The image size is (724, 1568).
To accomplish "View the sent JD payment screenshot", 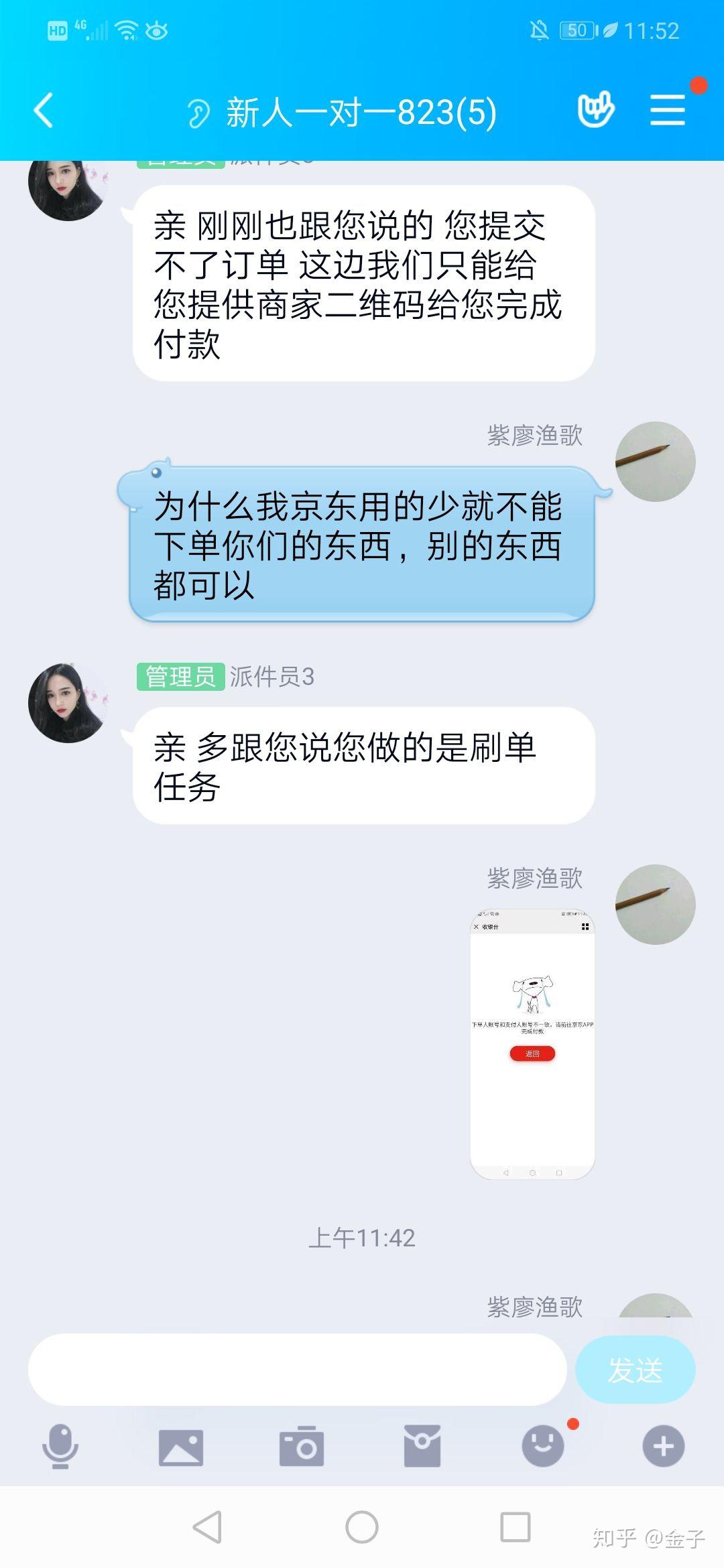I will tap(532, 1044).
